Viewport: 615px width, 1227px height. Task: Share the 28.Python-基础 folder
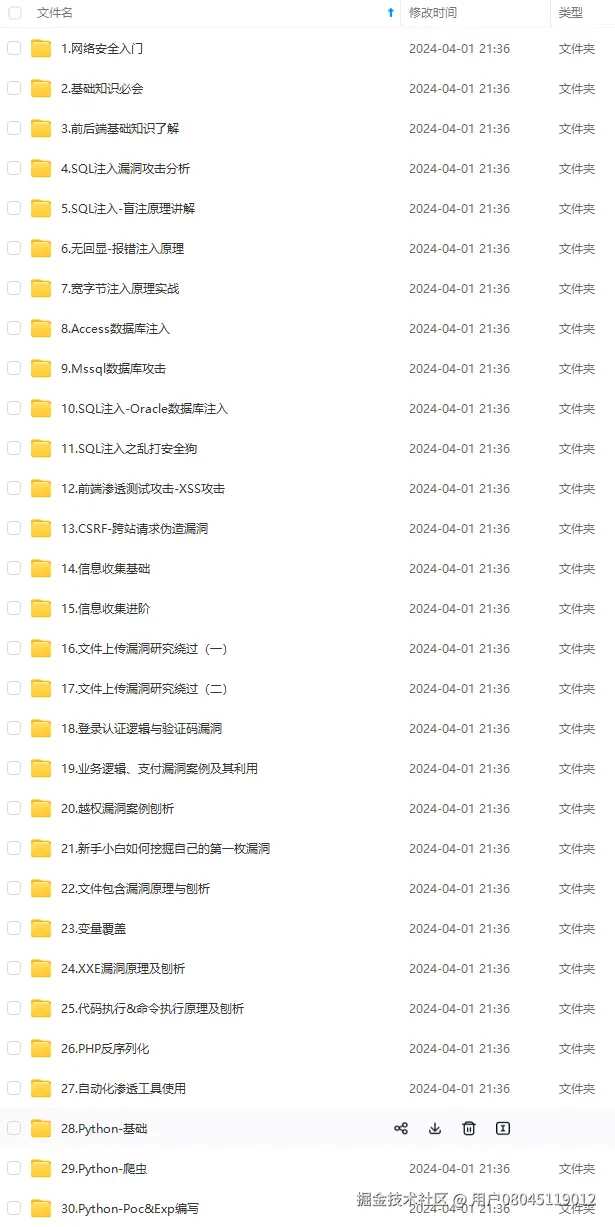pyautogui.click(x=401, y=1128)
